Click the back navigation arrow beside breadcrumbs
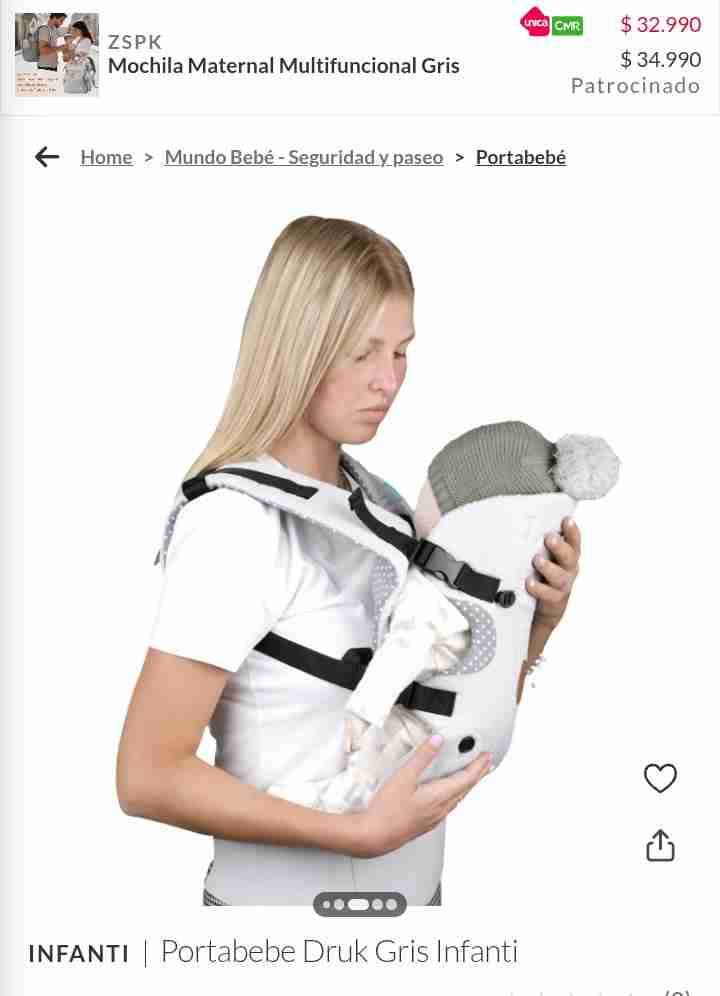Viewport: 720px width, 996px height. [47, 156]
